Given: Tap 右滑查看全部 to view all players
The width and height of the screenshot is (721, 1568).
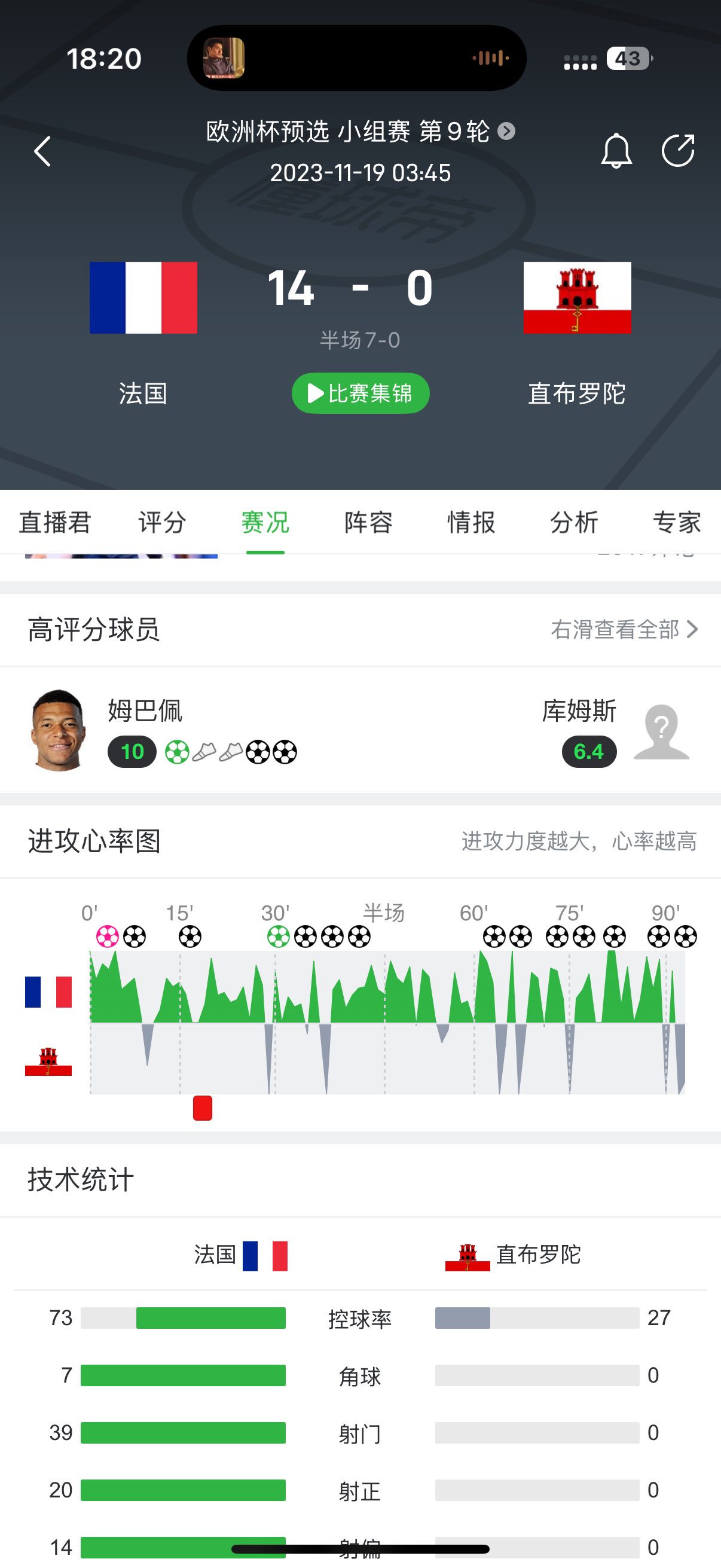Looking at the screenshot, I should pyautogui.click(x=624, y=629).
